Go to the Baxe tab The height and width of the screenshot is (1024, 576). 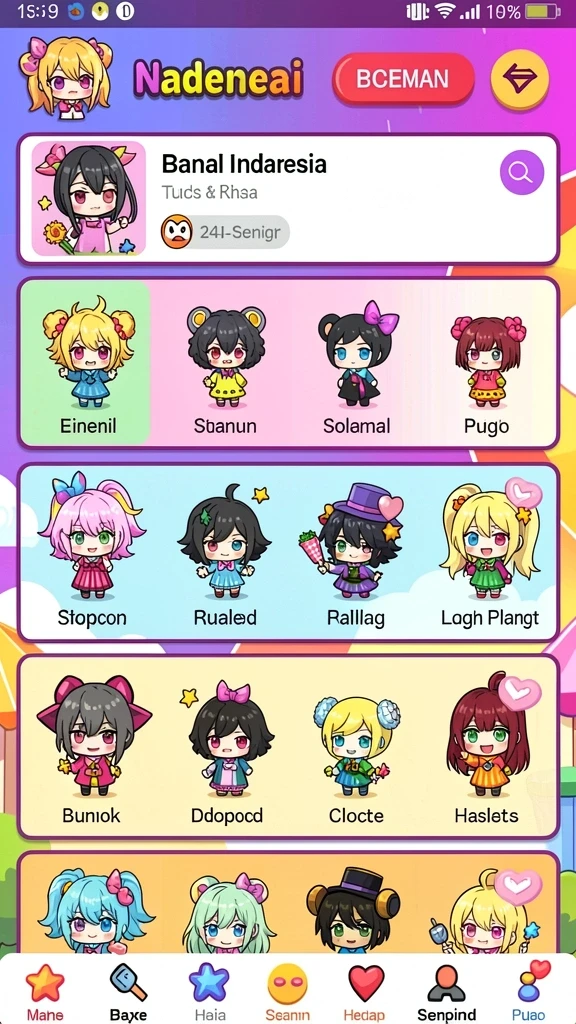[x=128, y=991]
